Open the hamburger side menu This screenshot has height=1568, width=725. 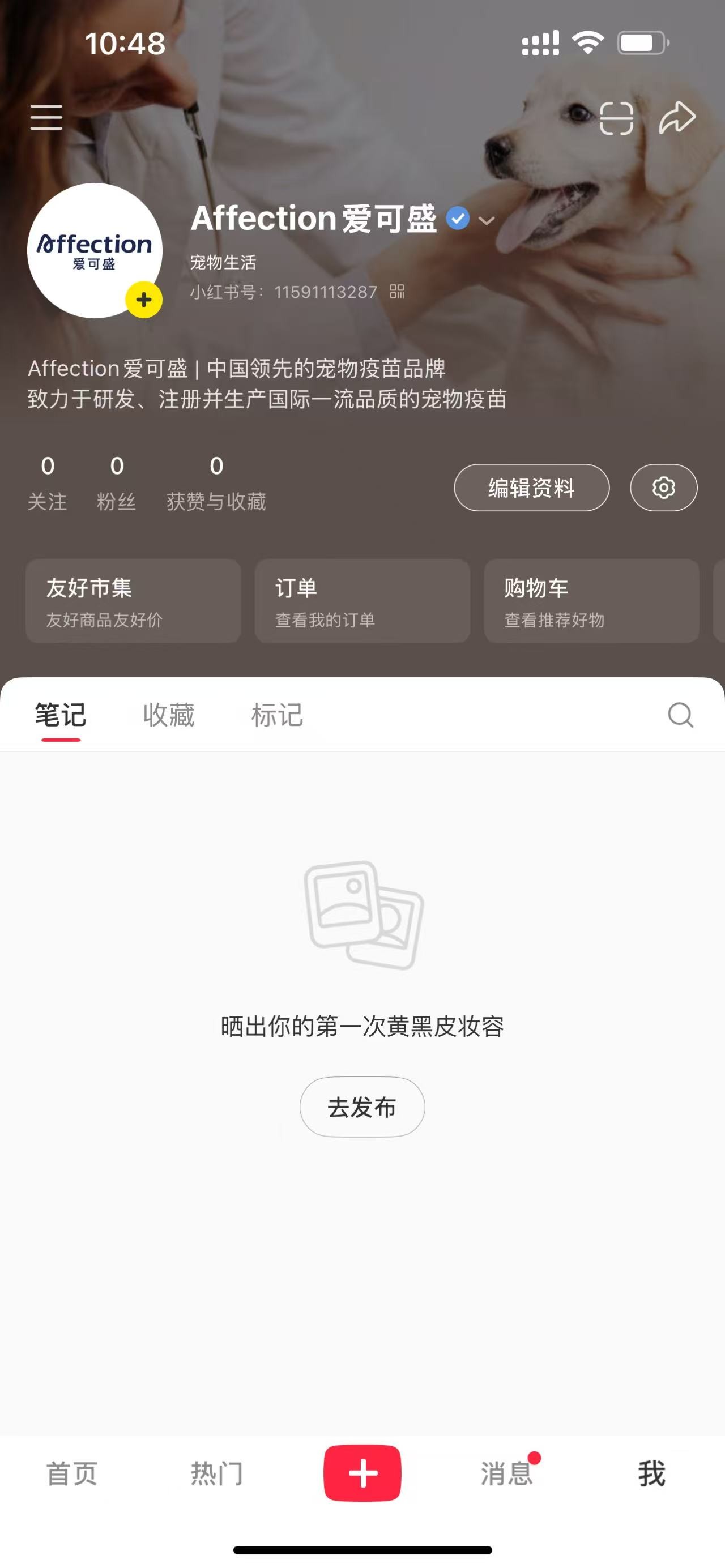tap(46, 117)
